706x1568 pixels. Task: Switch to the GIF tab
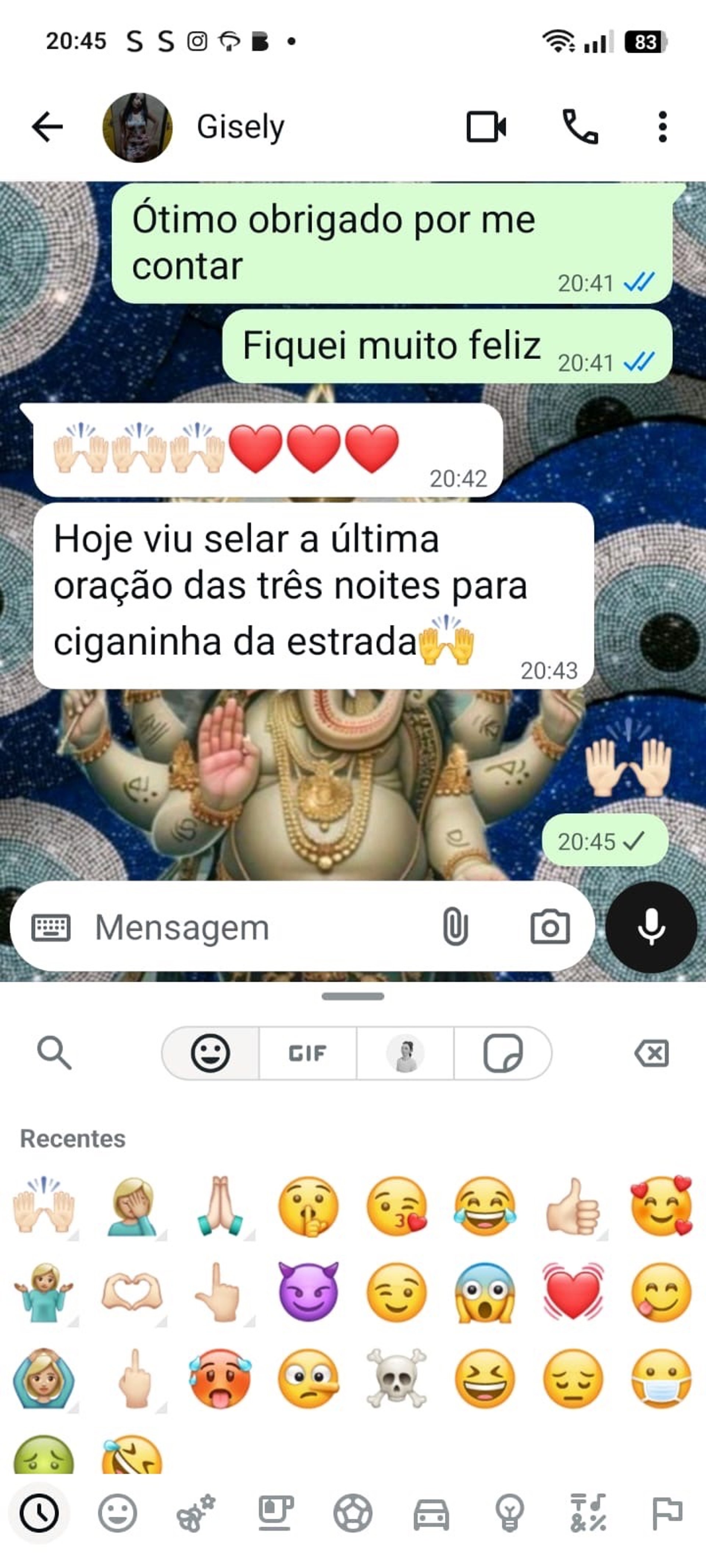pos(307,1053)
